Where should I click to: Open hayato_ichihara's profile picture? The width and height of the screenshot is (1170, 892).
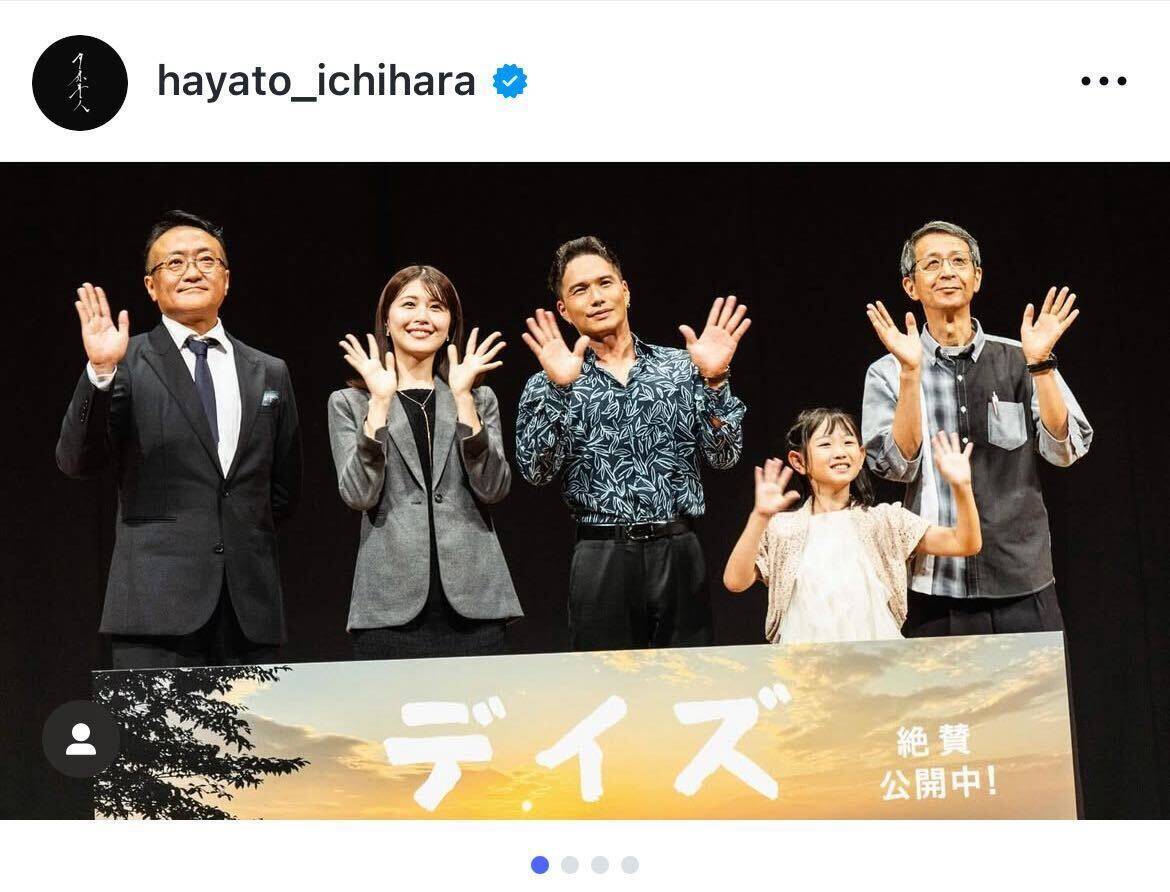click(x=80, y=83)
